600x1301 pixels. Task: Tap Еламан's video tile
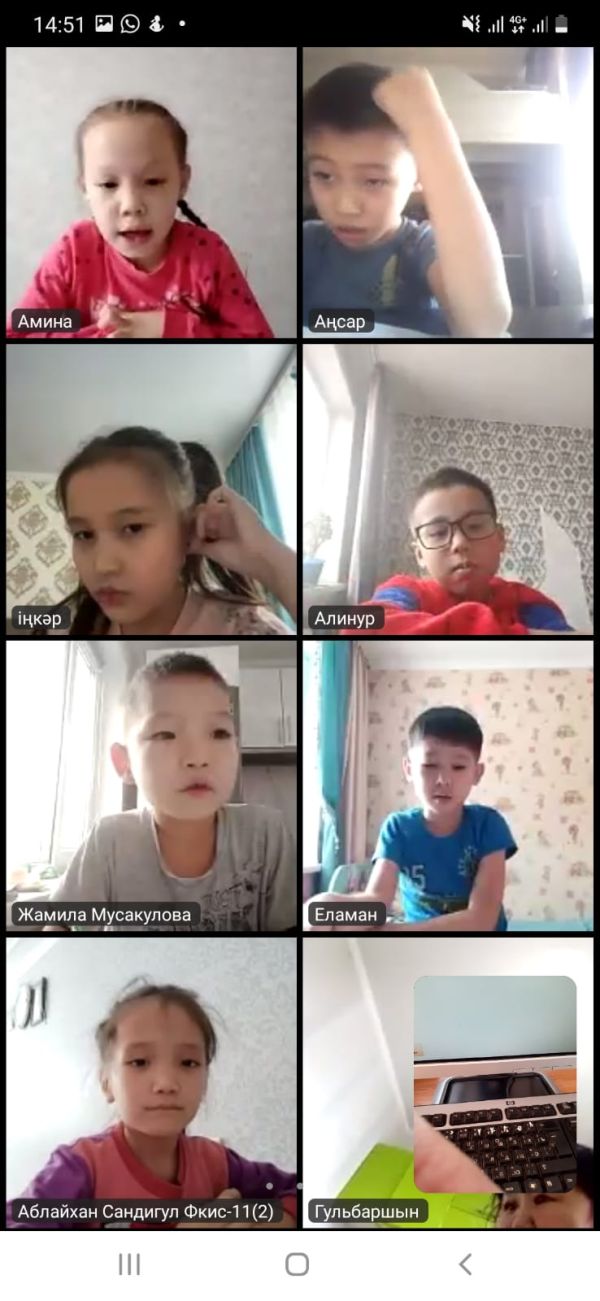448,785
